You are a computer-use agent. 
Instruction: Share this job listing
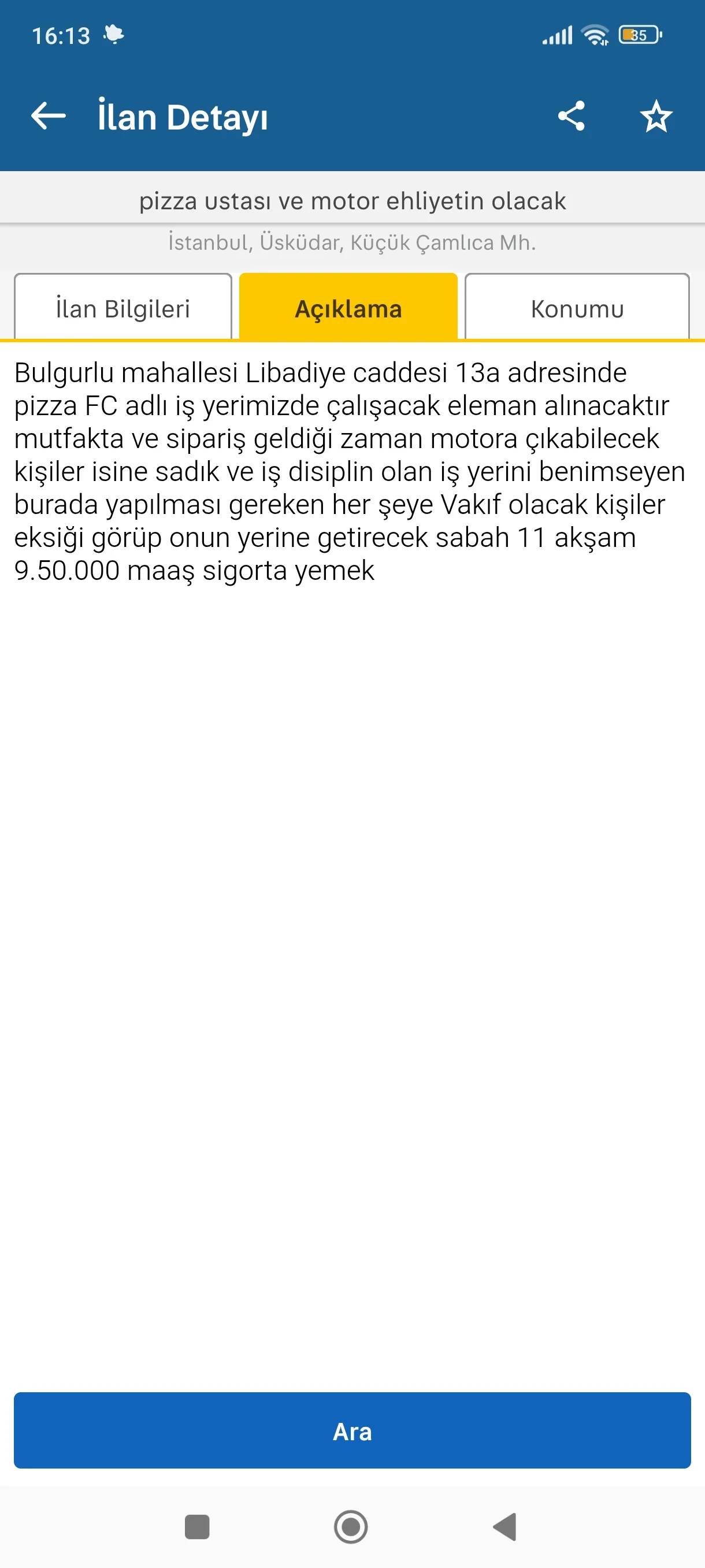pyautogui.click(x=571, y=116)
